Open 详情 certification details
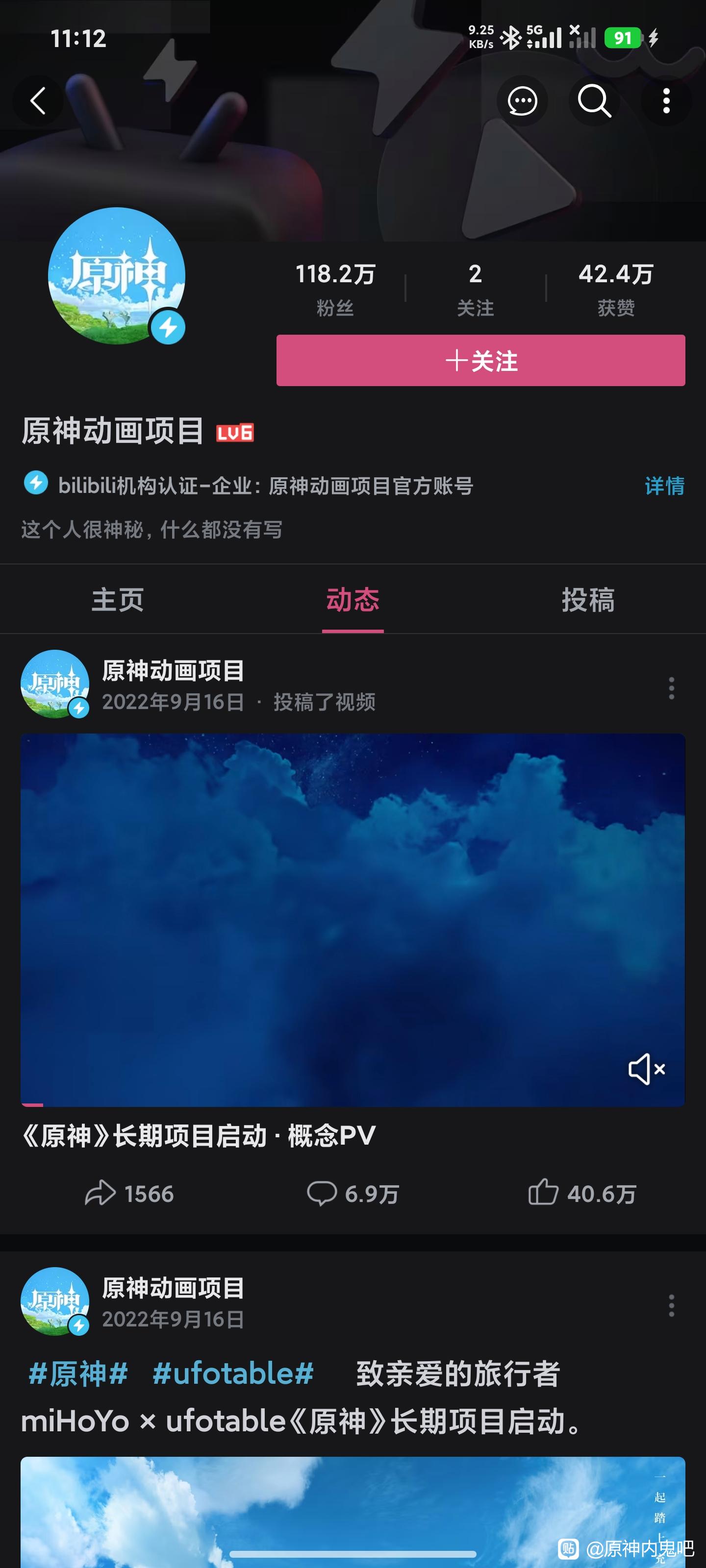Screen dimensions: 706x1568 click(664, 486)
